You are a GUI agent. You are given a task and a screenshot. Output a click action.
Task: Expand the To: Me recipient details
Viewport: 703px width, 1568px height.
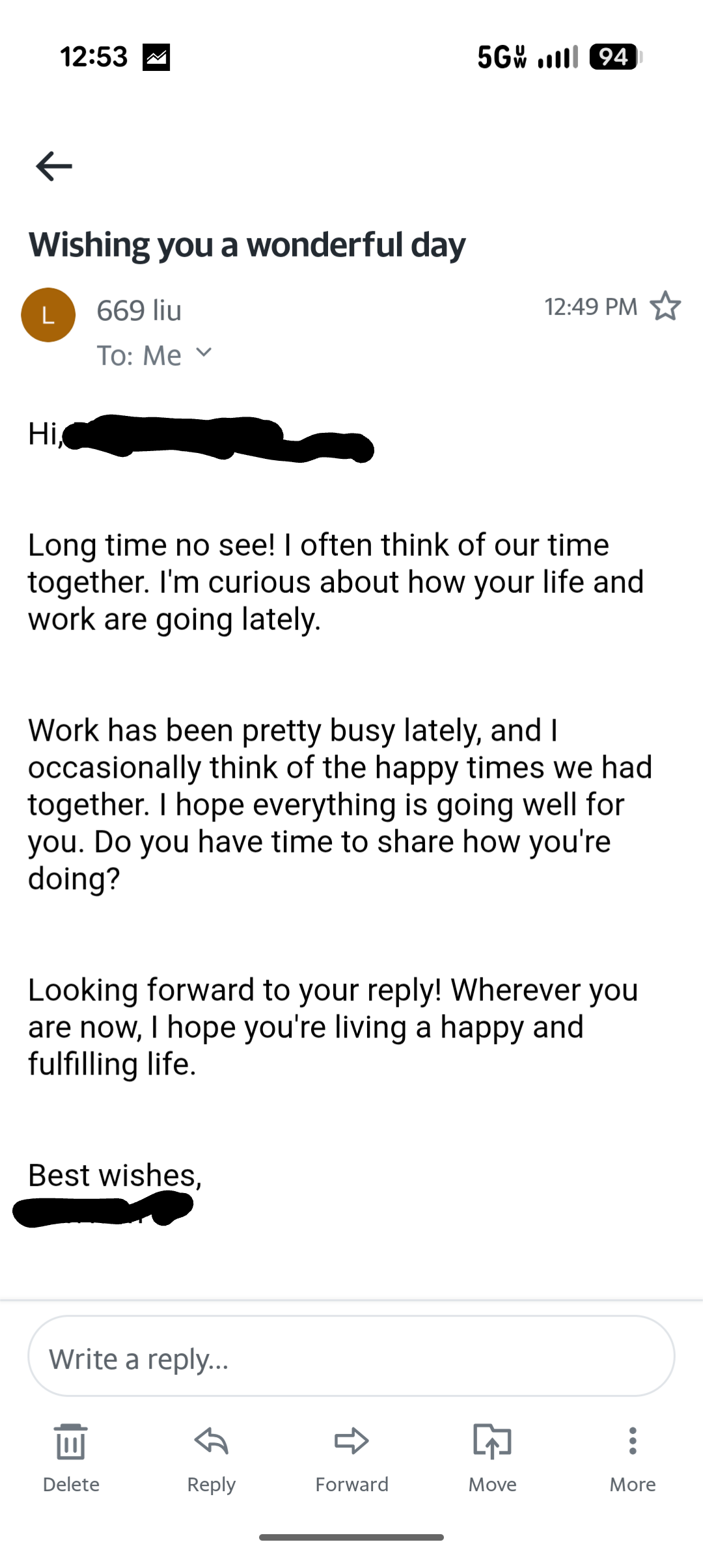(203, 353)
